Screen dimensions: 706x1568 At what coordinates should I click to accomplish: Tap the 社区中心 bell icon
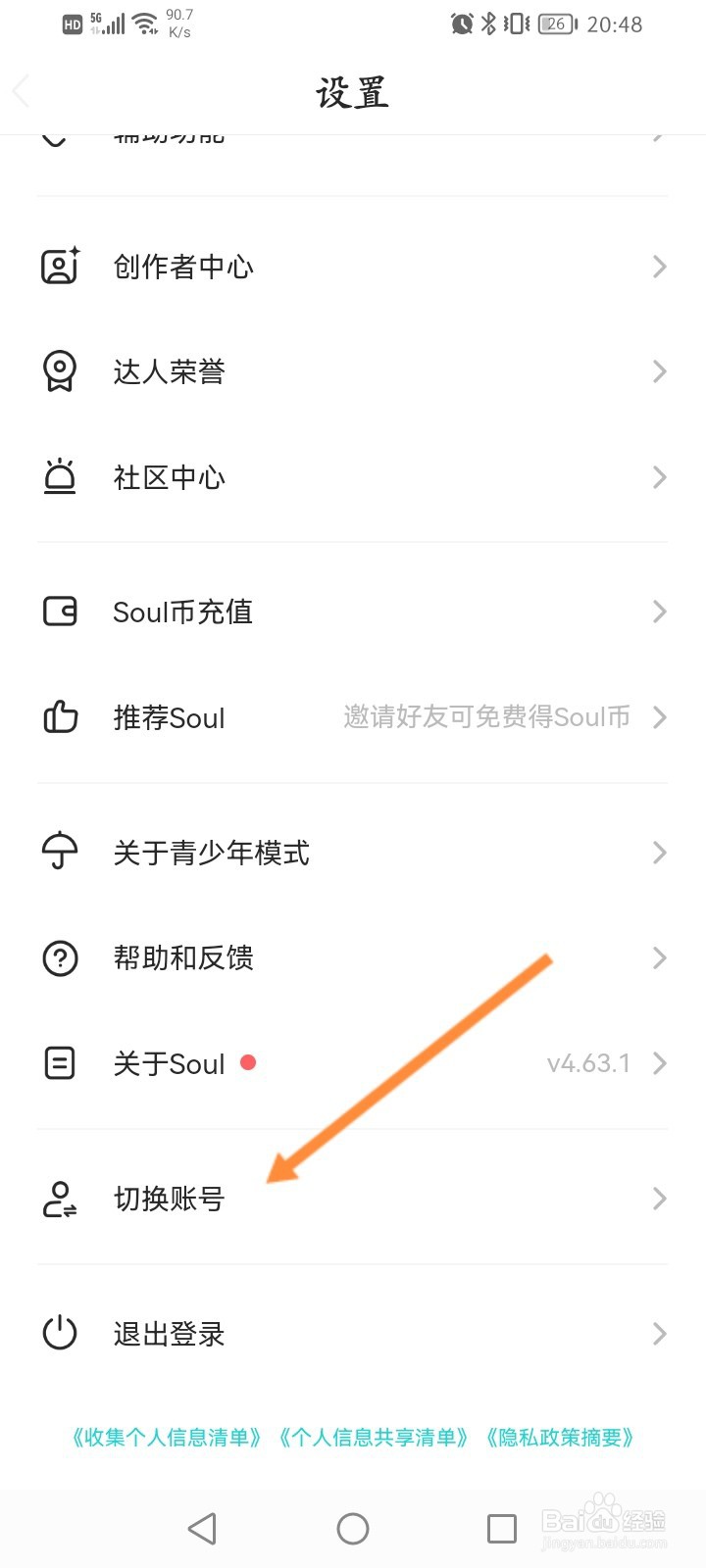(x=60, y=477)
